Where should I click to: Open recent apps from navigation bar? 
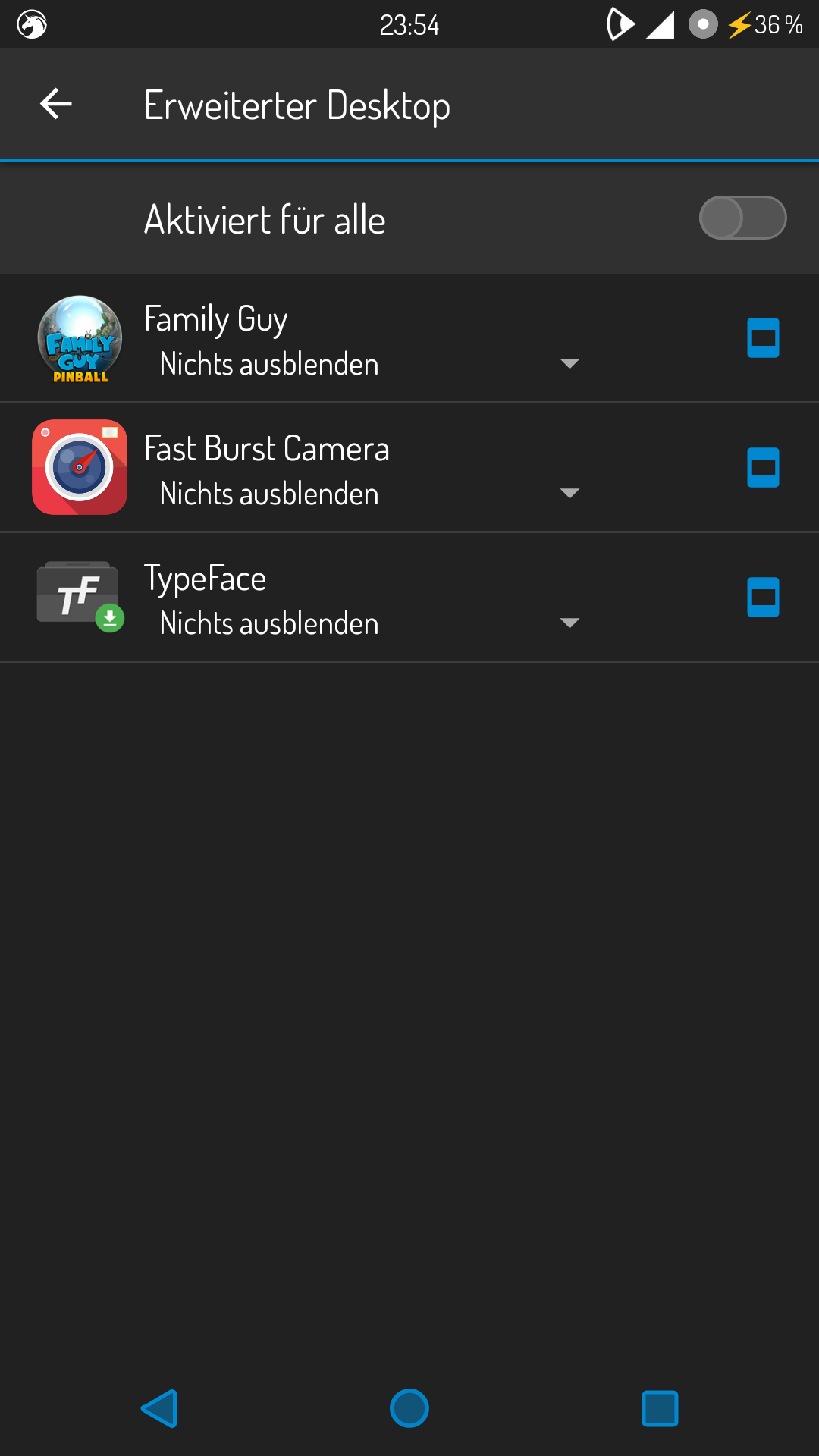[660, 1408]
